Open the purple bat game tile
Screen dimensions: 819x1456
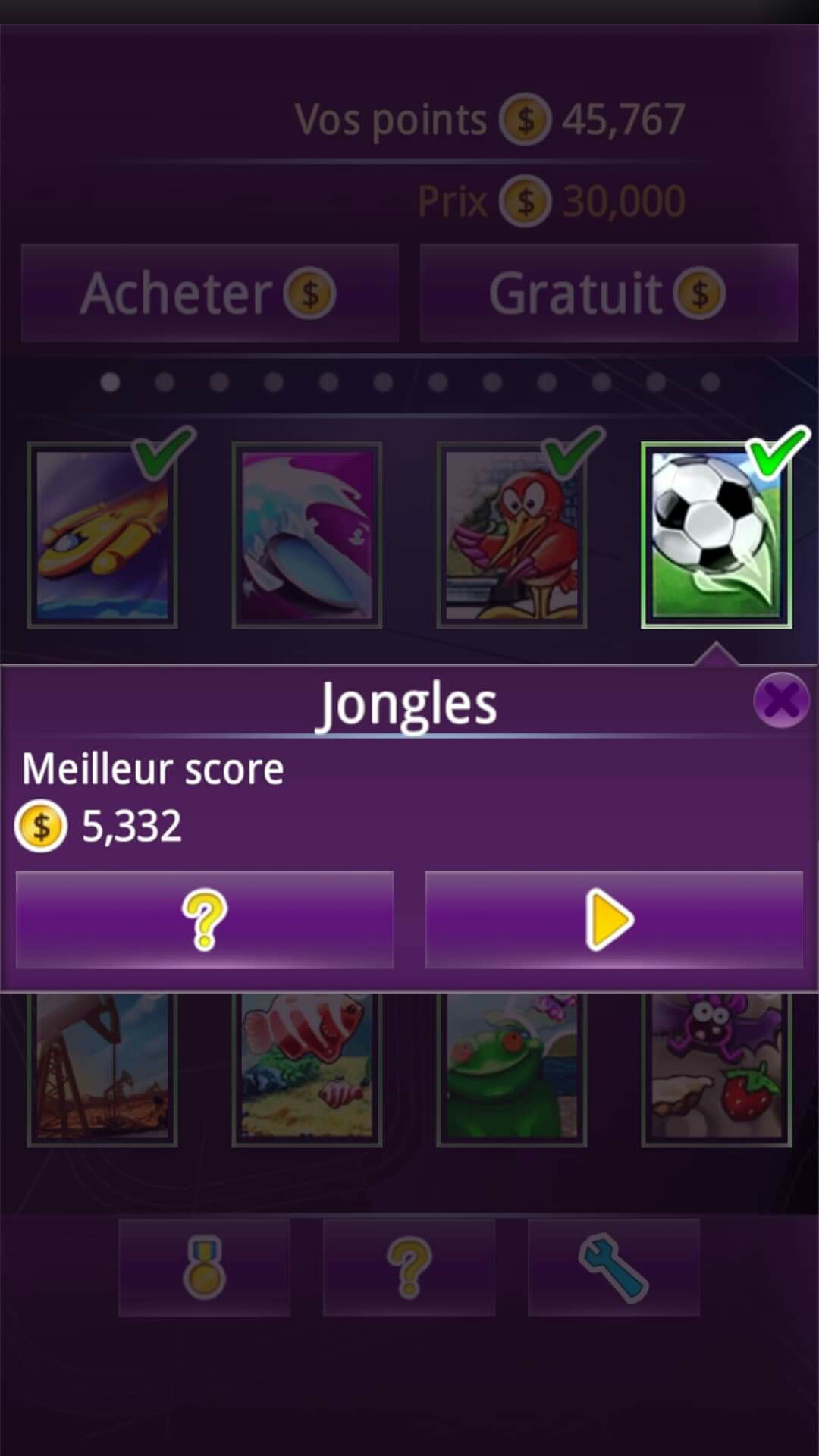pos(716,1069)
